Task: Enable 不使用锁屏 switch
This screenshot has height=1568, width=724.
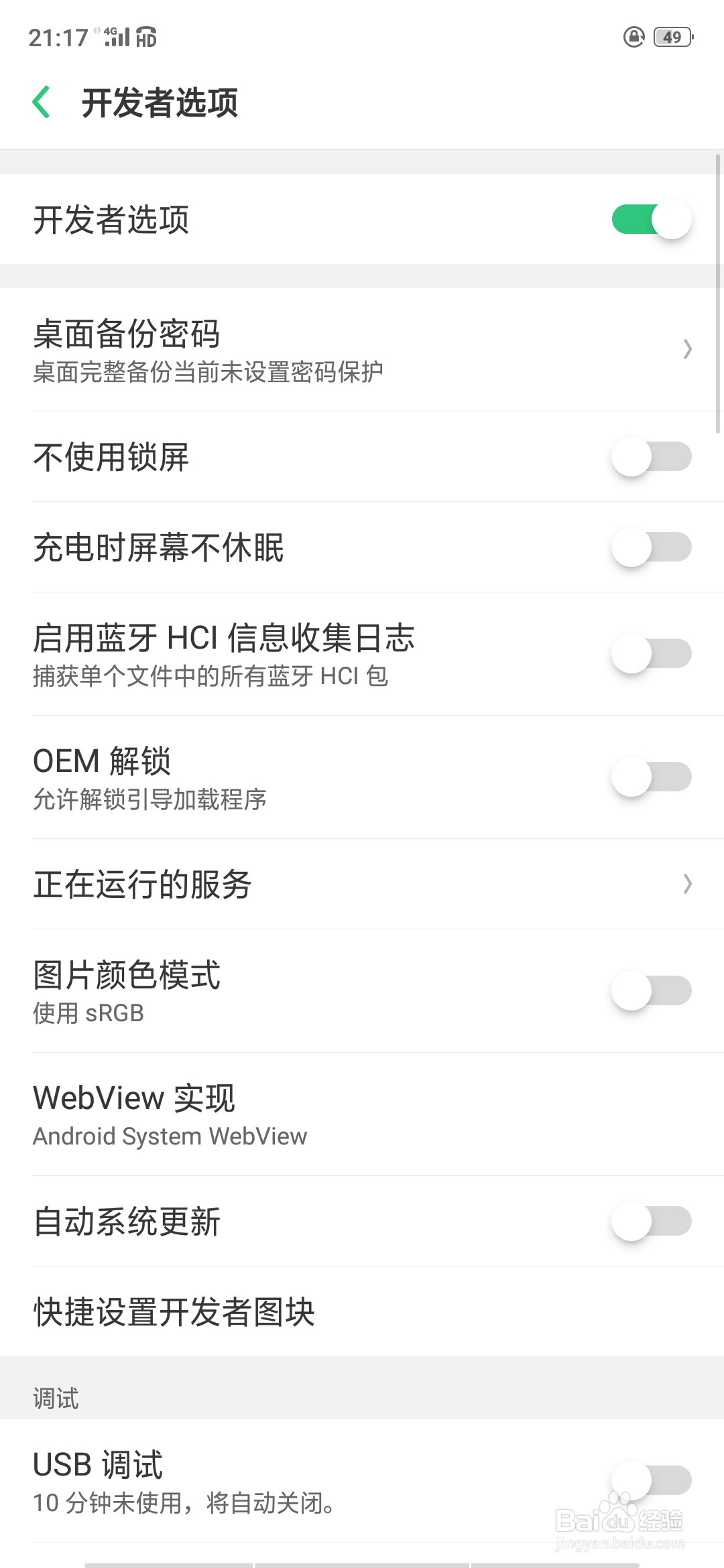Action: (x=651, y=457)
